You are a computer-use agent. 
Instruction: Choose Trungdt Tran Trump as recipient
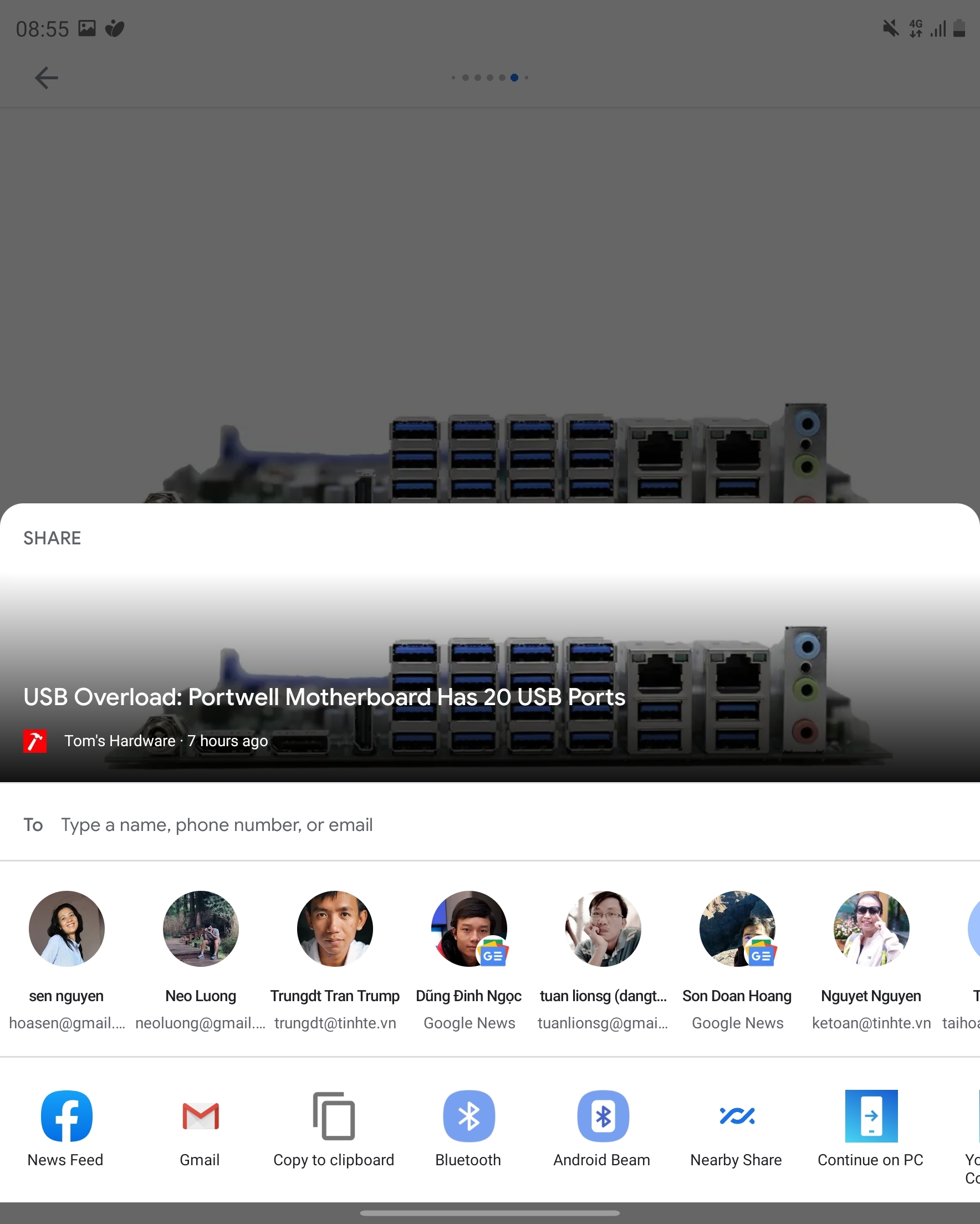tap(334, 929)
